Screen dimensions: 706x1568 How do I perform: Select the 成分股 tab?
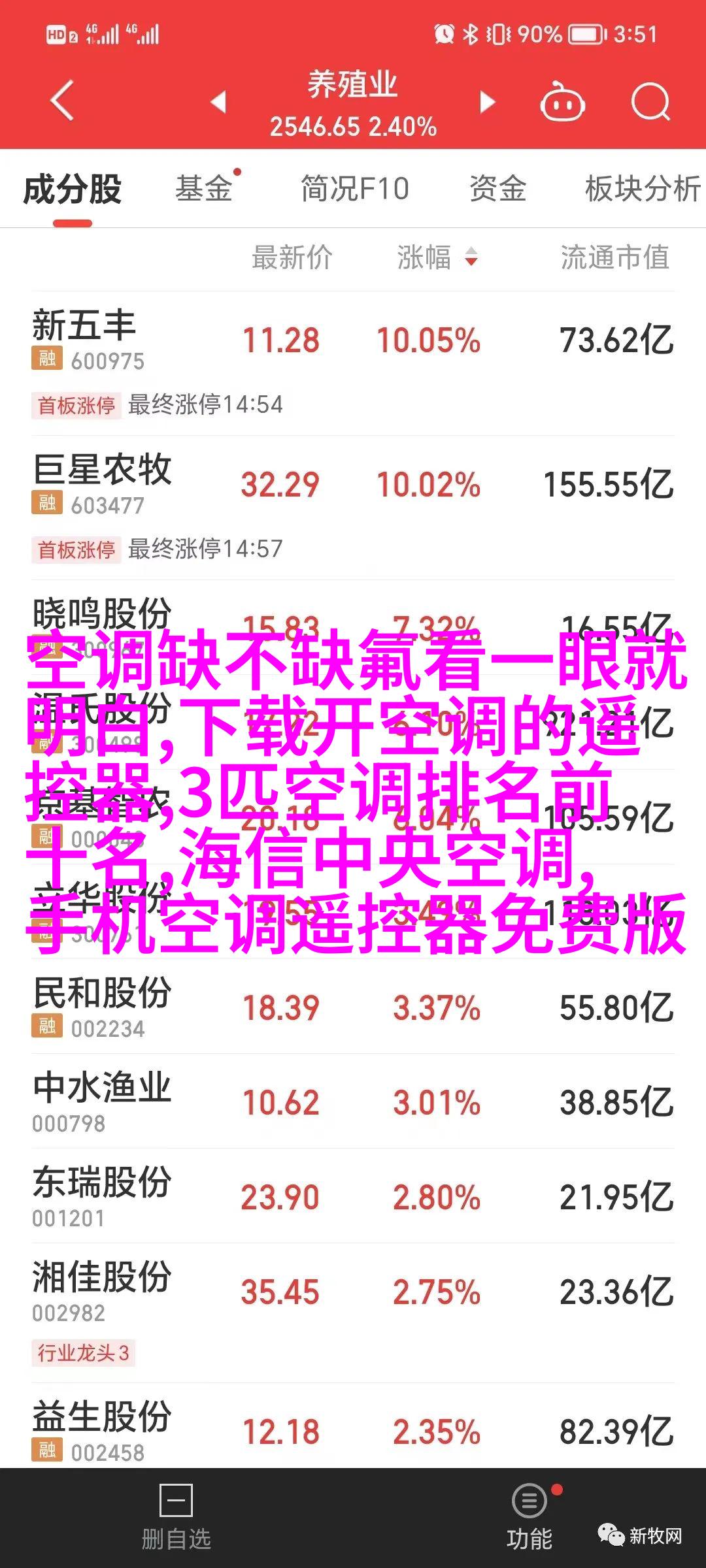(73, 189)
